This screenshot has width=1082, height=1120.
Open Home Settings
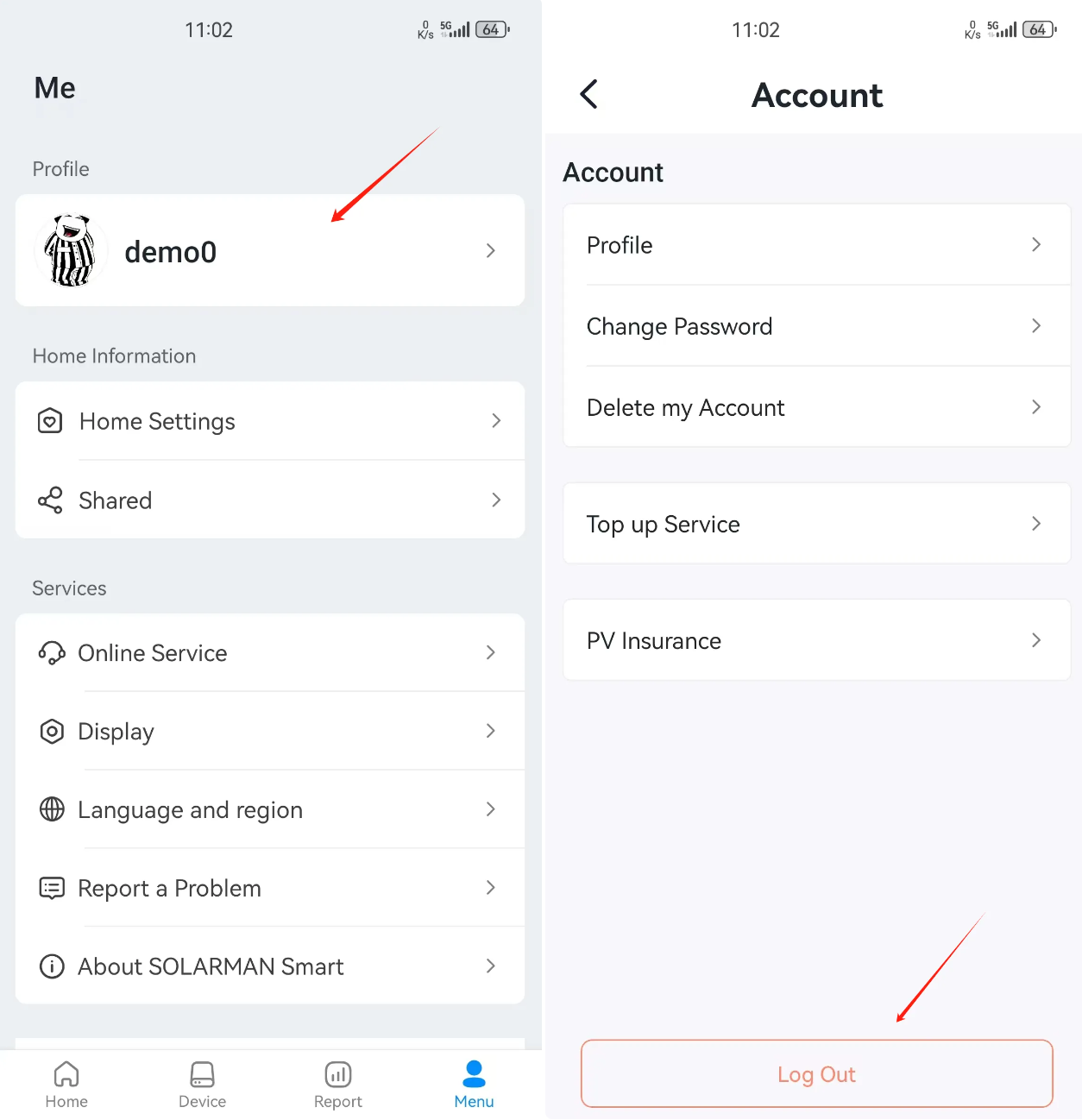[x=269, y=421]
